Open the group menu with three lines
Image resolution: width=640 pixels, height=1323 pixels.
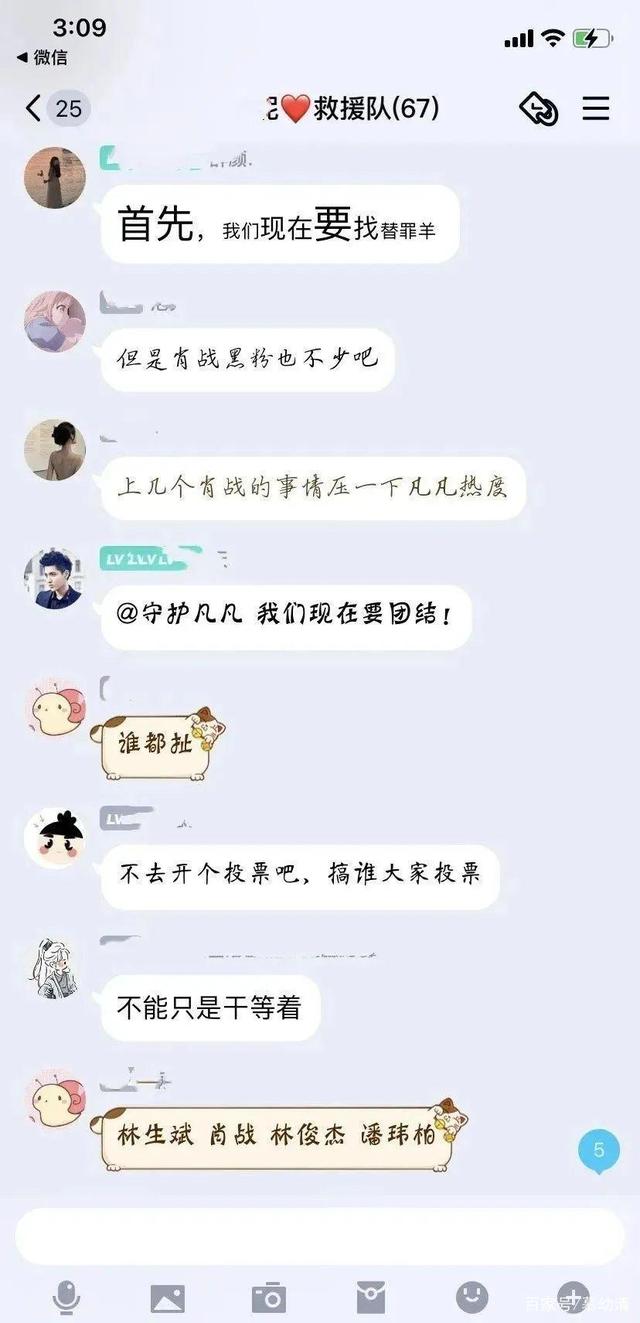coord(596,108)
